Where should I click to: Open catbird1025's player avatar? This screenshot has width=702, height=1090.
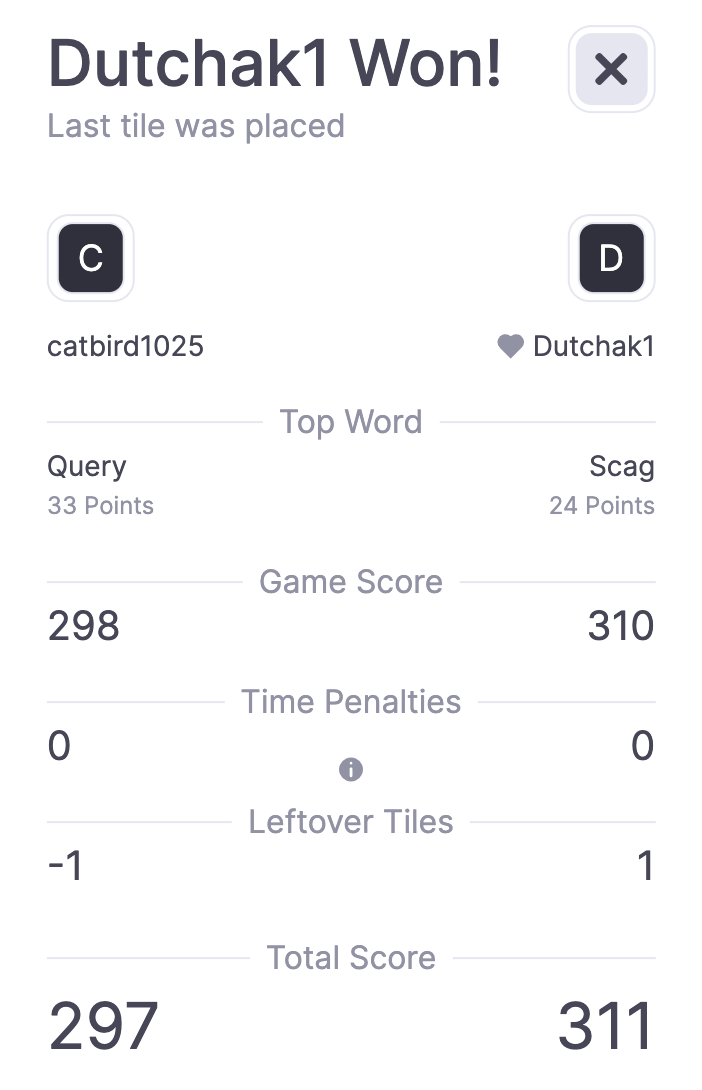90,258
